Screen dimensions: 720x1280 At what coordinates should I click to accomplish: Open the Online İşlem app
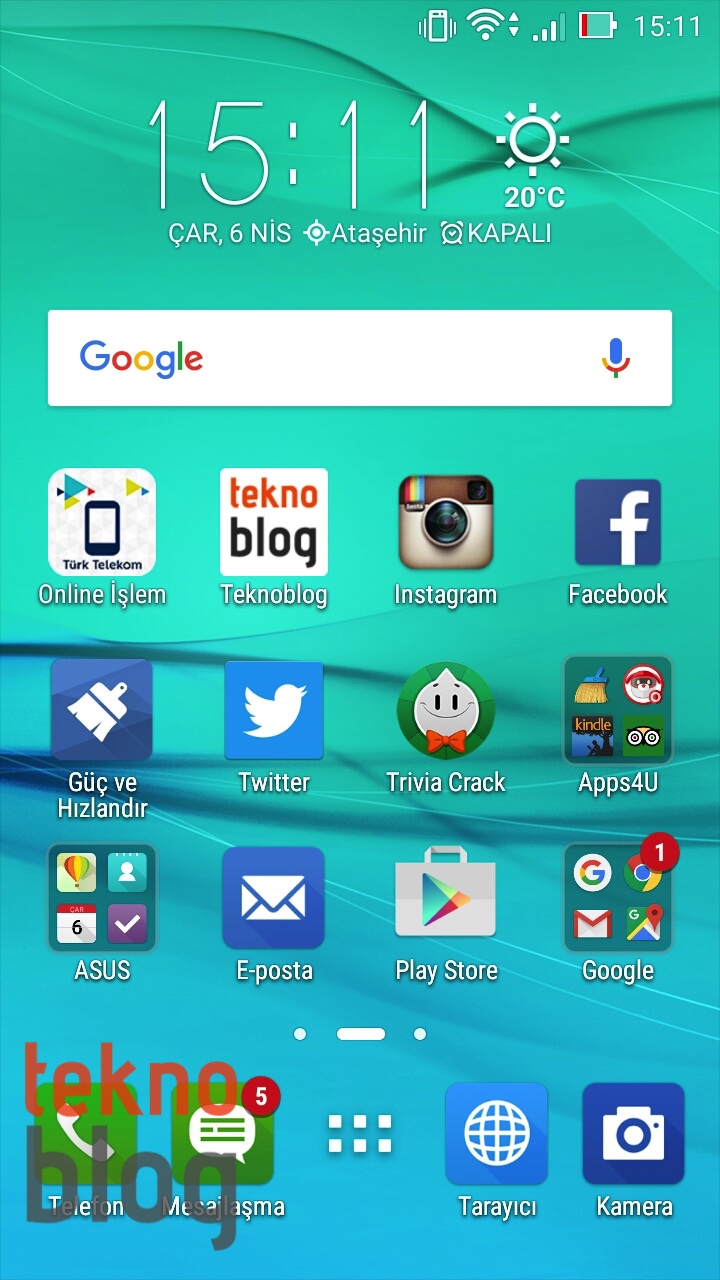point(102,522)
